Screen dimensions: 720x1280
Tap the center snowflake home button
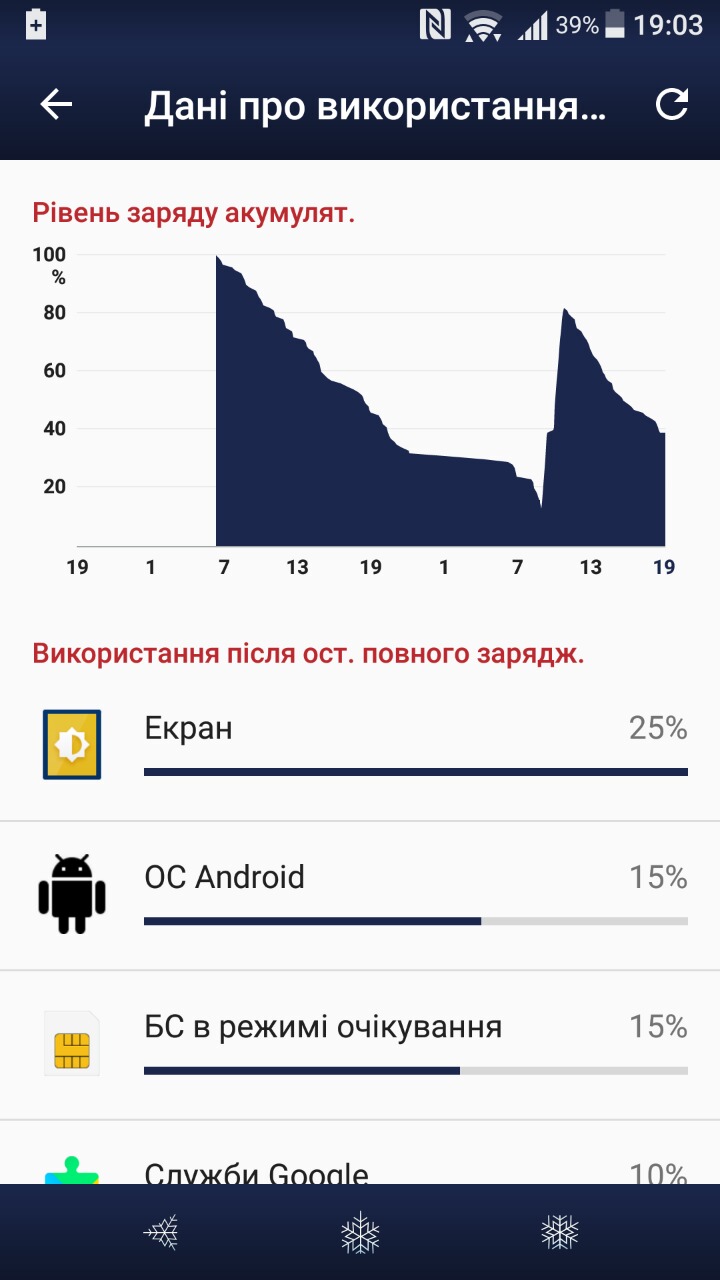(360, 1233)
